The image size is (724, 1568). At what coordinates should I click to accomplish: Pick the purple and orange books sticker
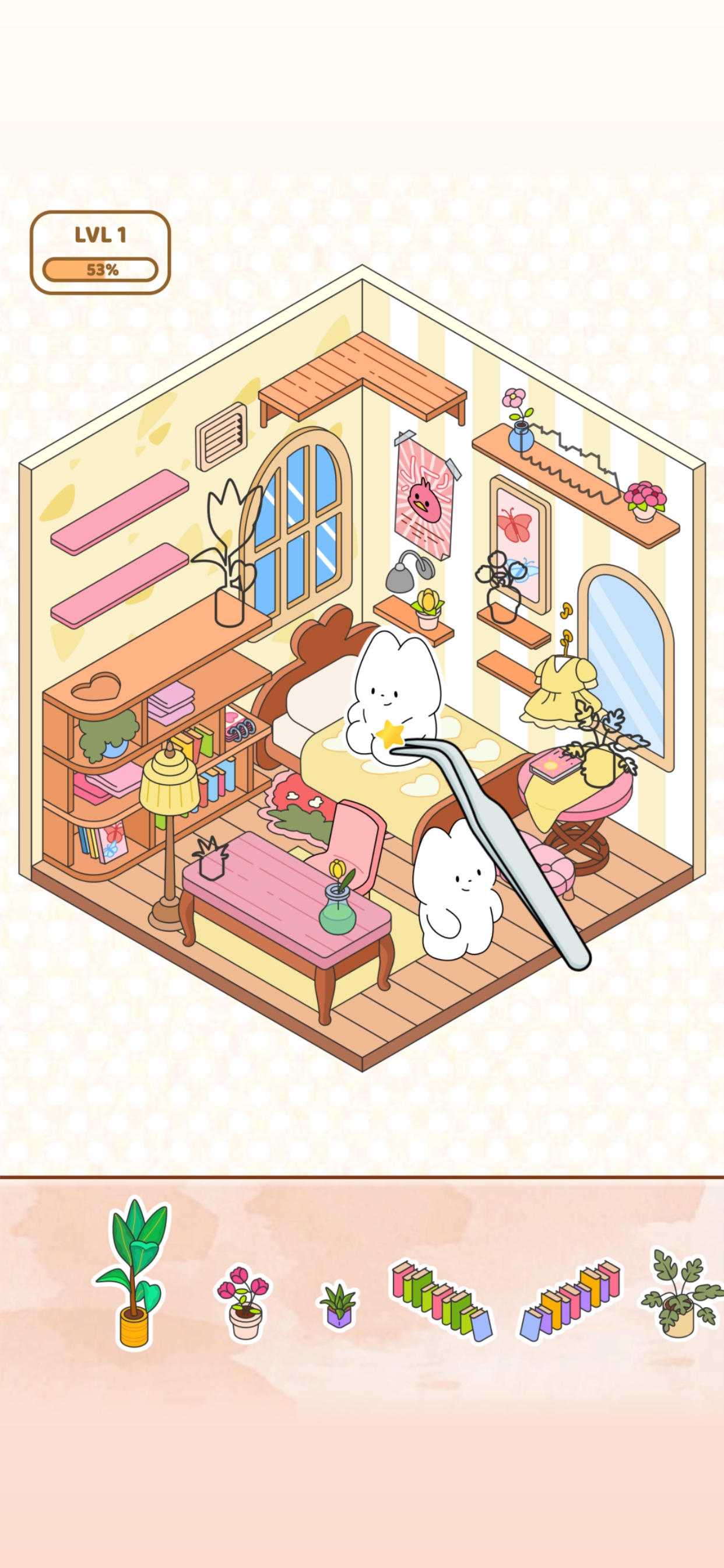(570, 1300)
